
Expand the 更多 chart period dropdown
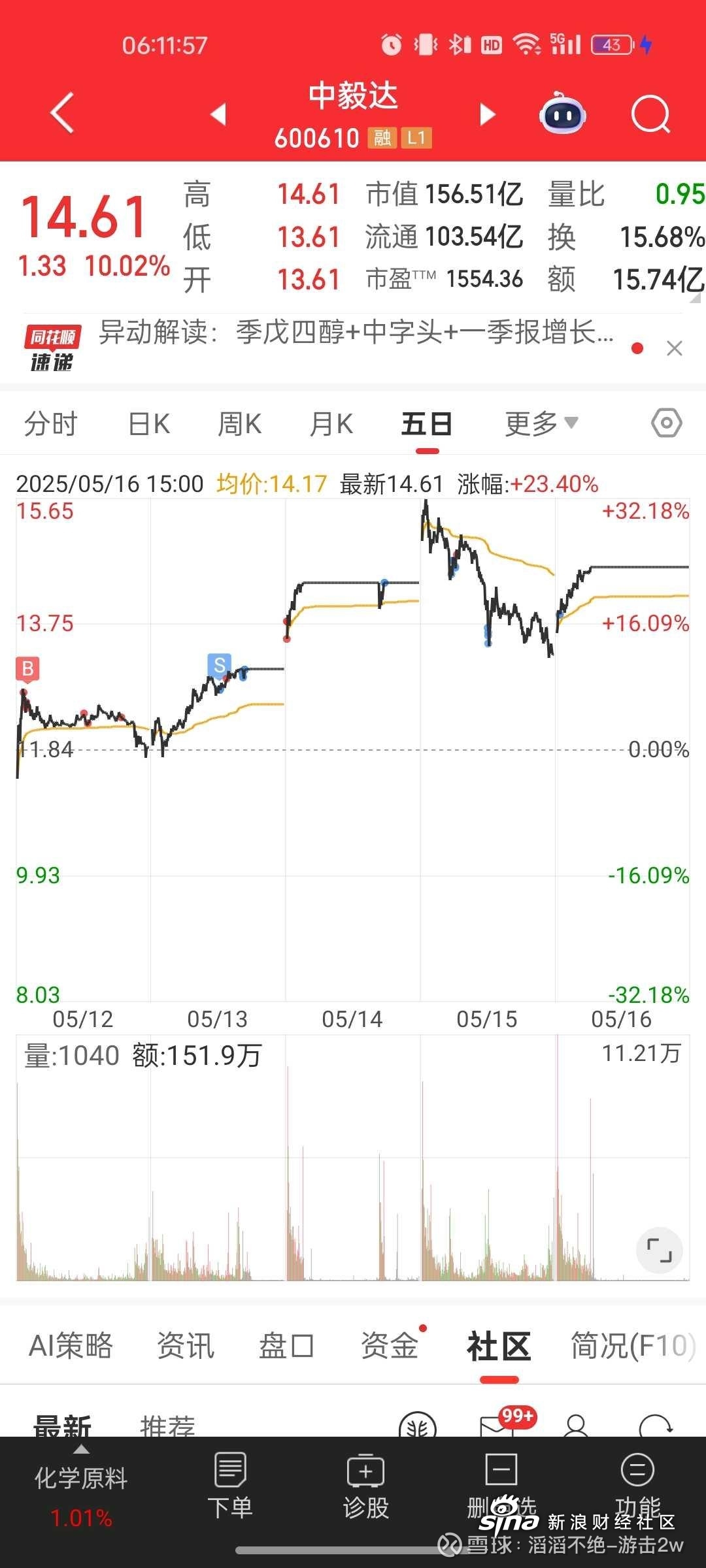tap(541, 424)
